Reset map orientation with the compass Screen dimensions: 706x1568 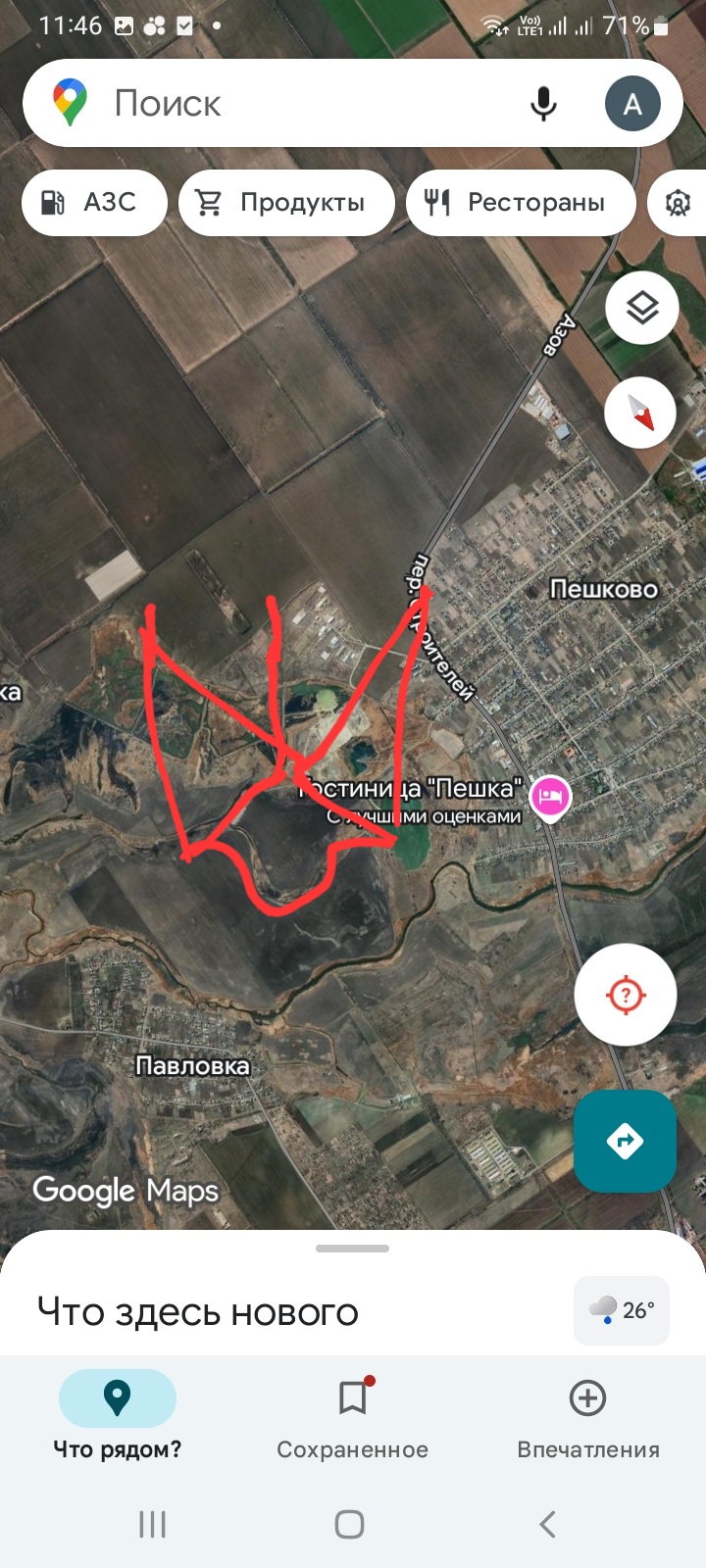(640, 413)
